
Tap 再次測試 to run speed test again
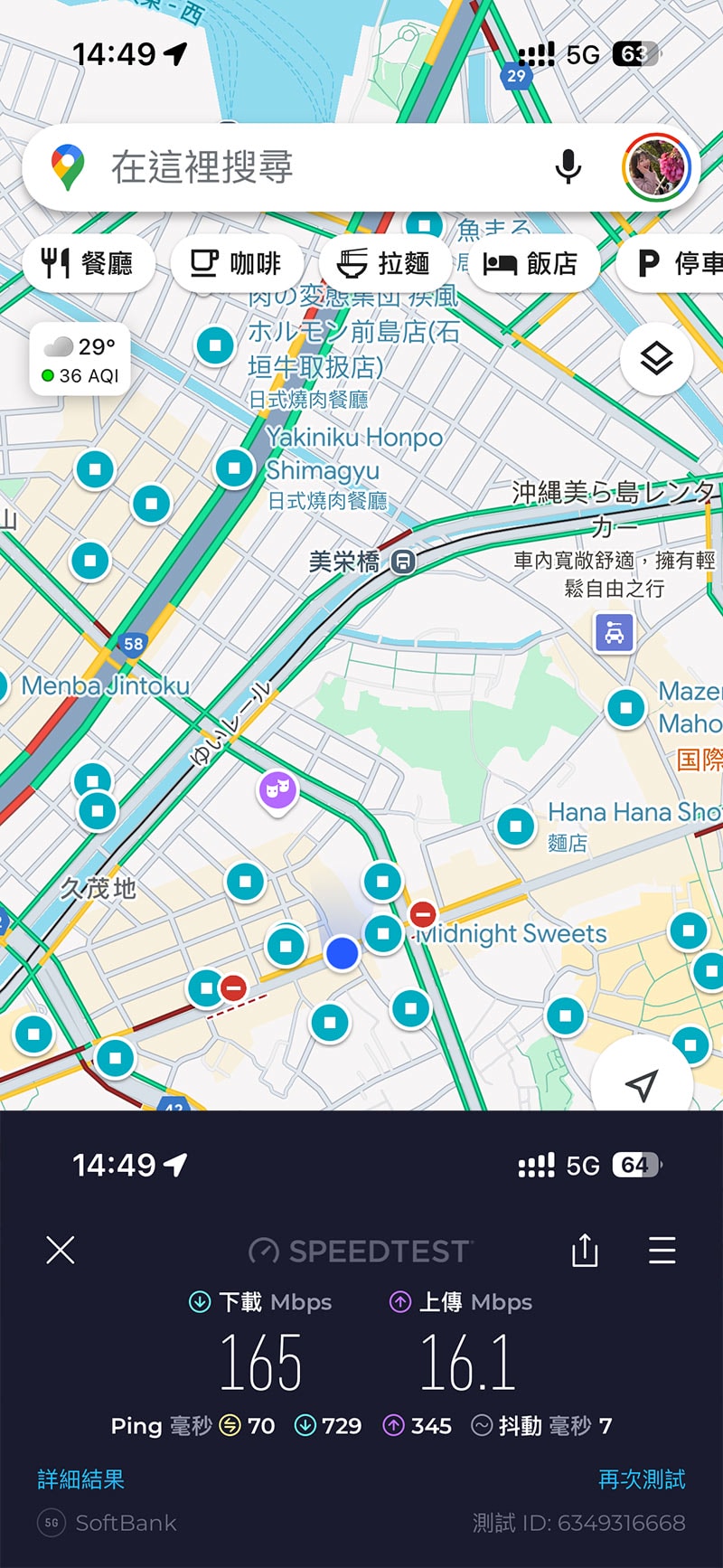pos(643,1479)
